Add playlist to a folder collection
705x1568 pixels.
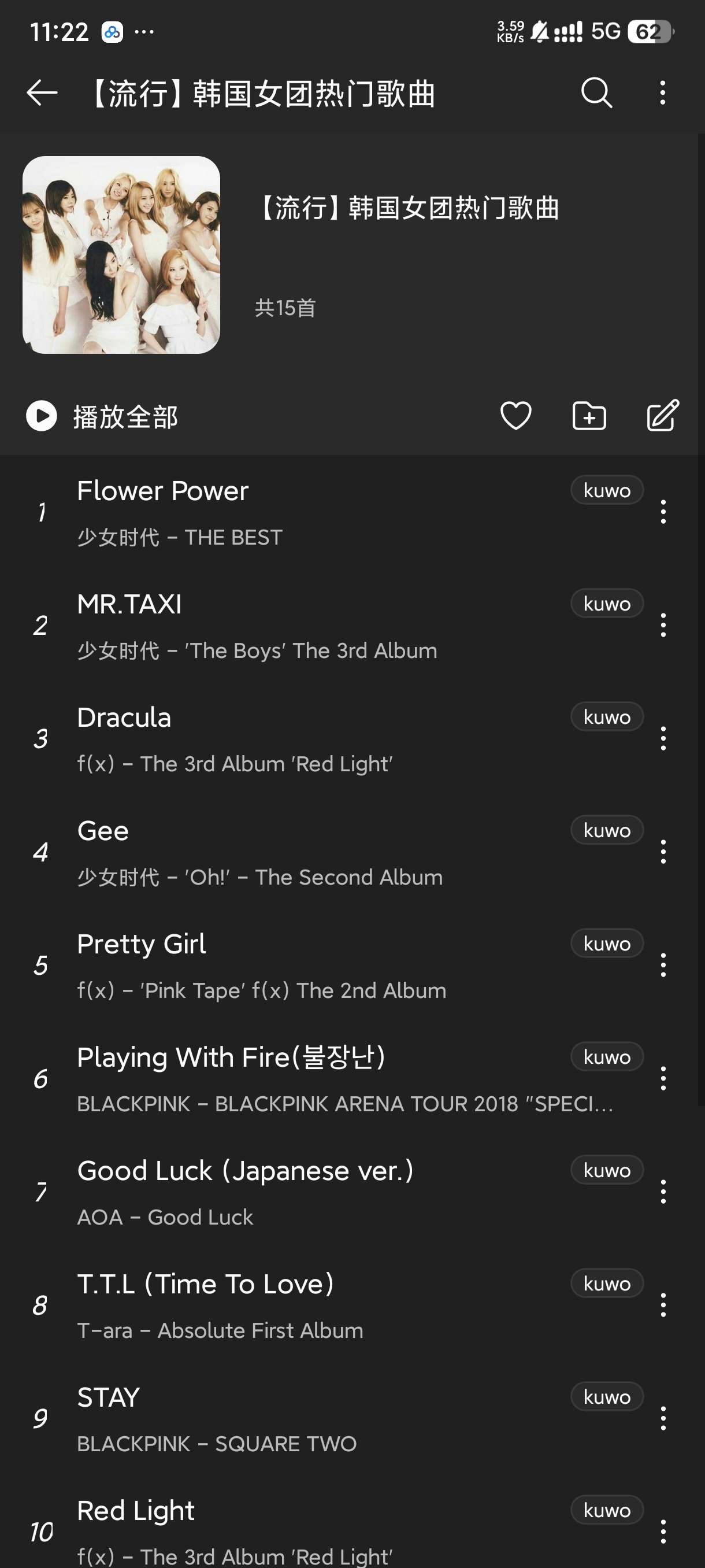coord(589,416)
